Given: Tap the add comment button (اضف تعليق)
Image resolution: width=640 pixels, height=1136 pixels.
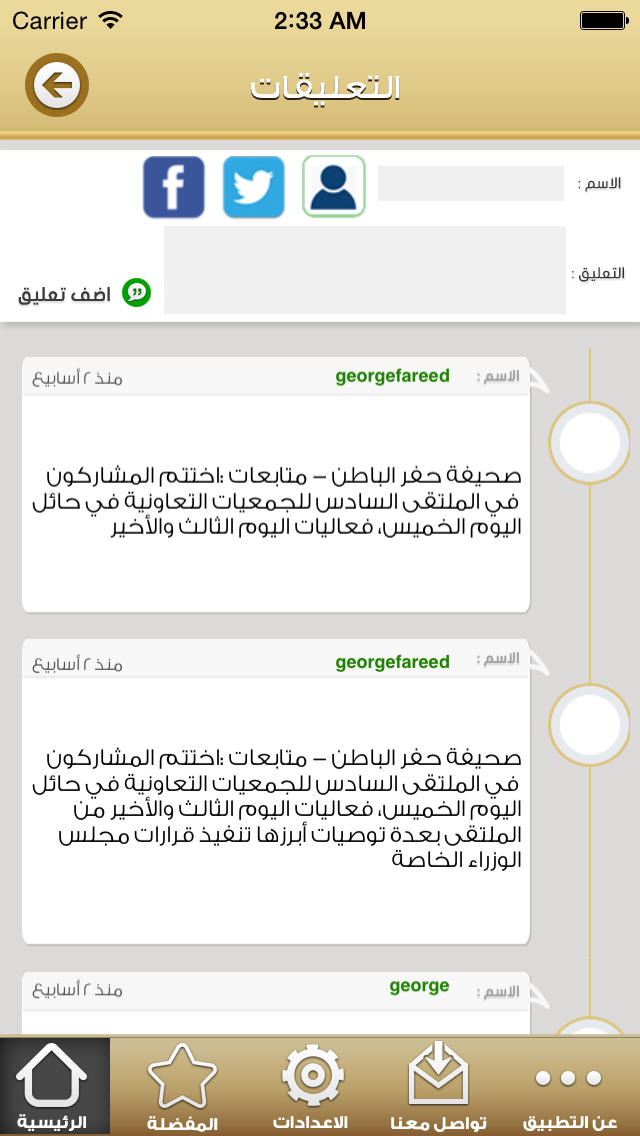Looking at the screenshot, I should tap(85, 293).
